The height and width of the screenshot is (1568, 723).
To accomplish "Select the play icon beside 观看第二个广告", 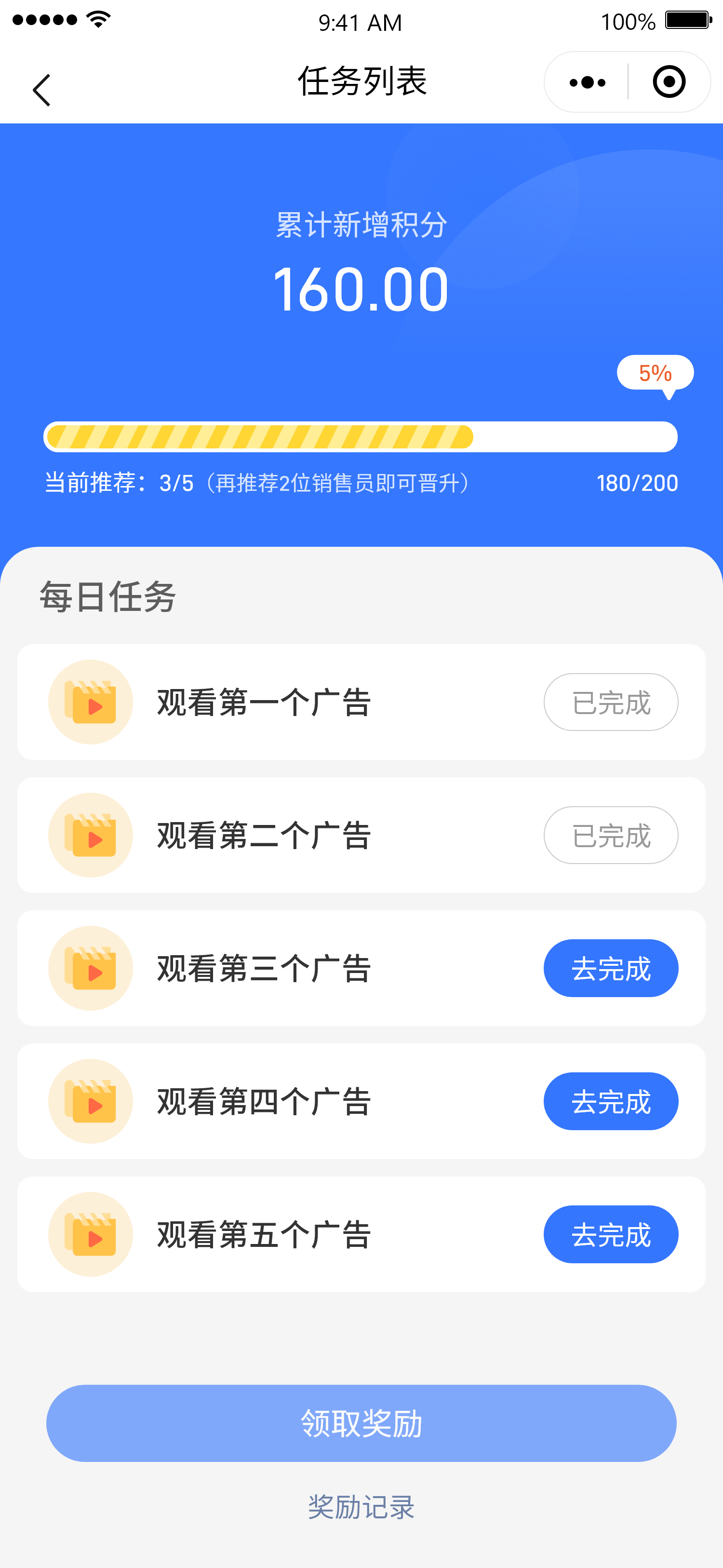I will [90, 835].
